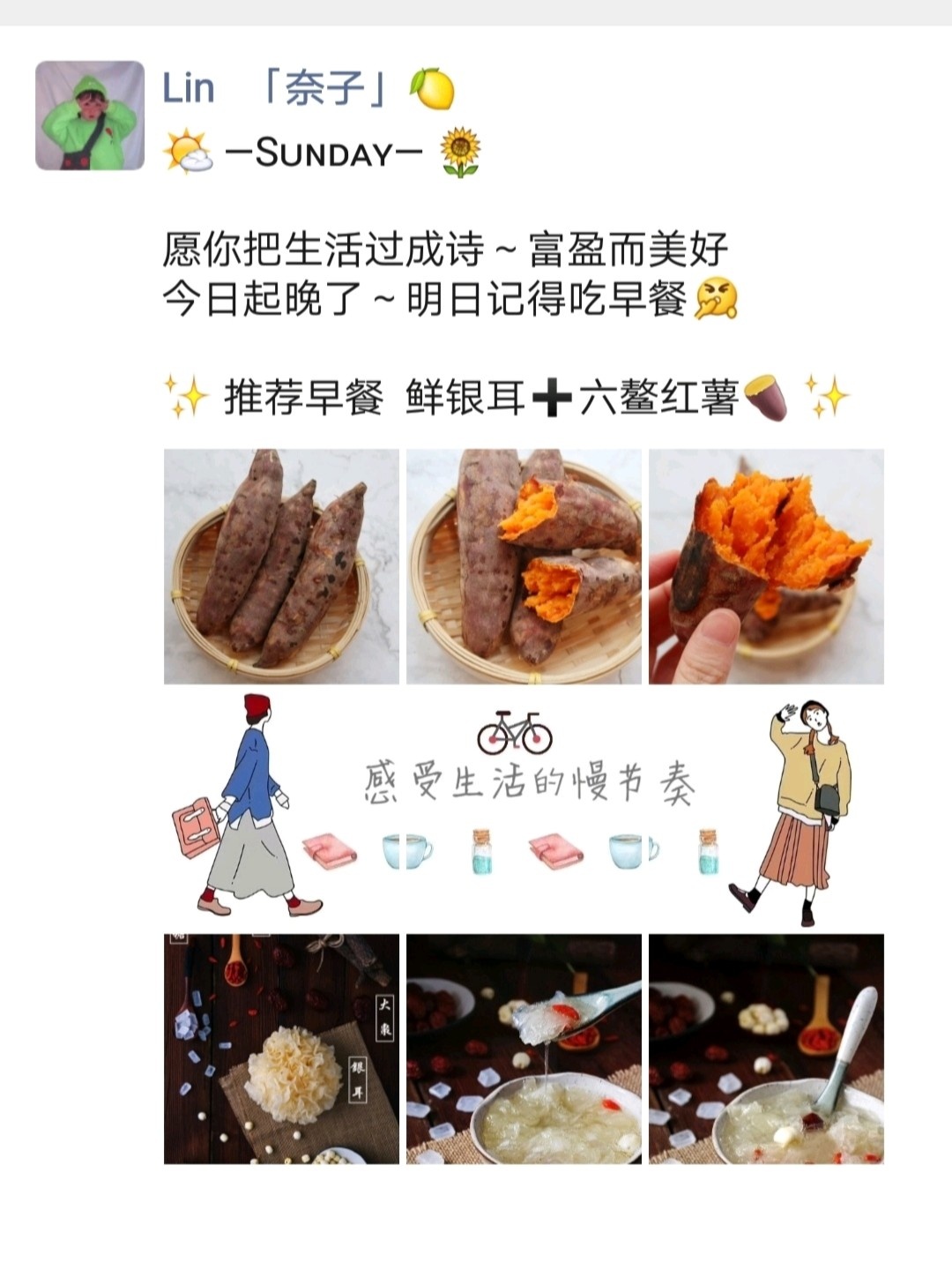Open photo of spoon lifting white fungus soup

[524, 1050]
